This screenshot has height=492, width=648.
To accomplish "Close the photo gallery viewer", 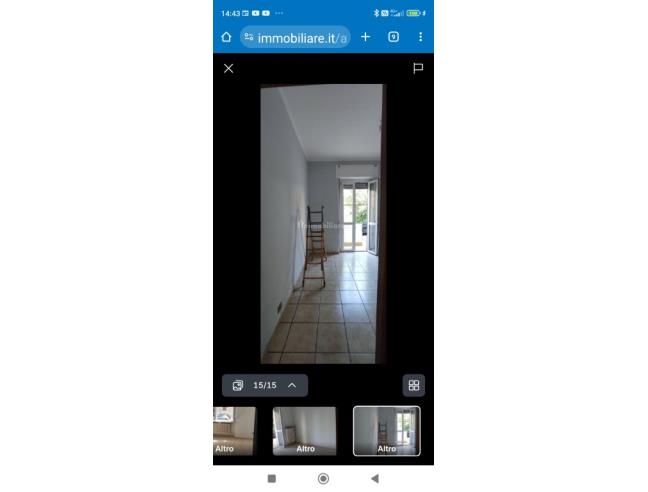I will click(x=228, y=68).
